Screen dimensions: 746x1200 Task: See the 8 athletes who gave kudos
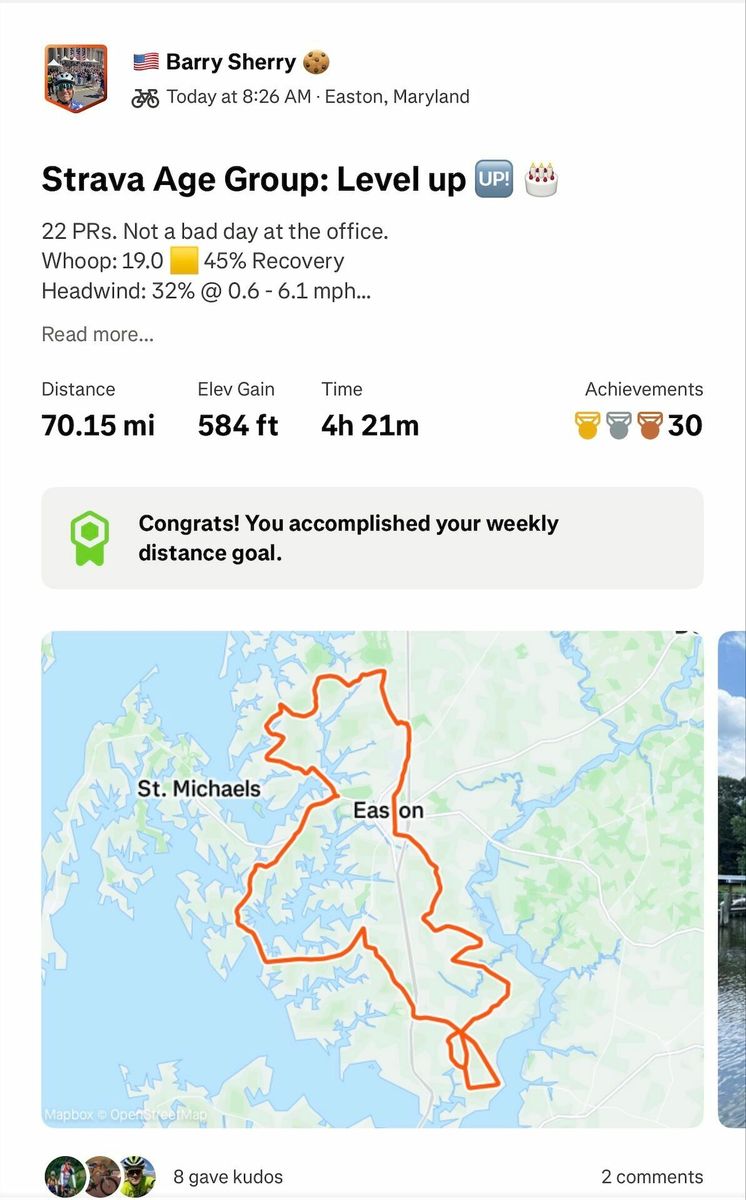[227, 1177]
